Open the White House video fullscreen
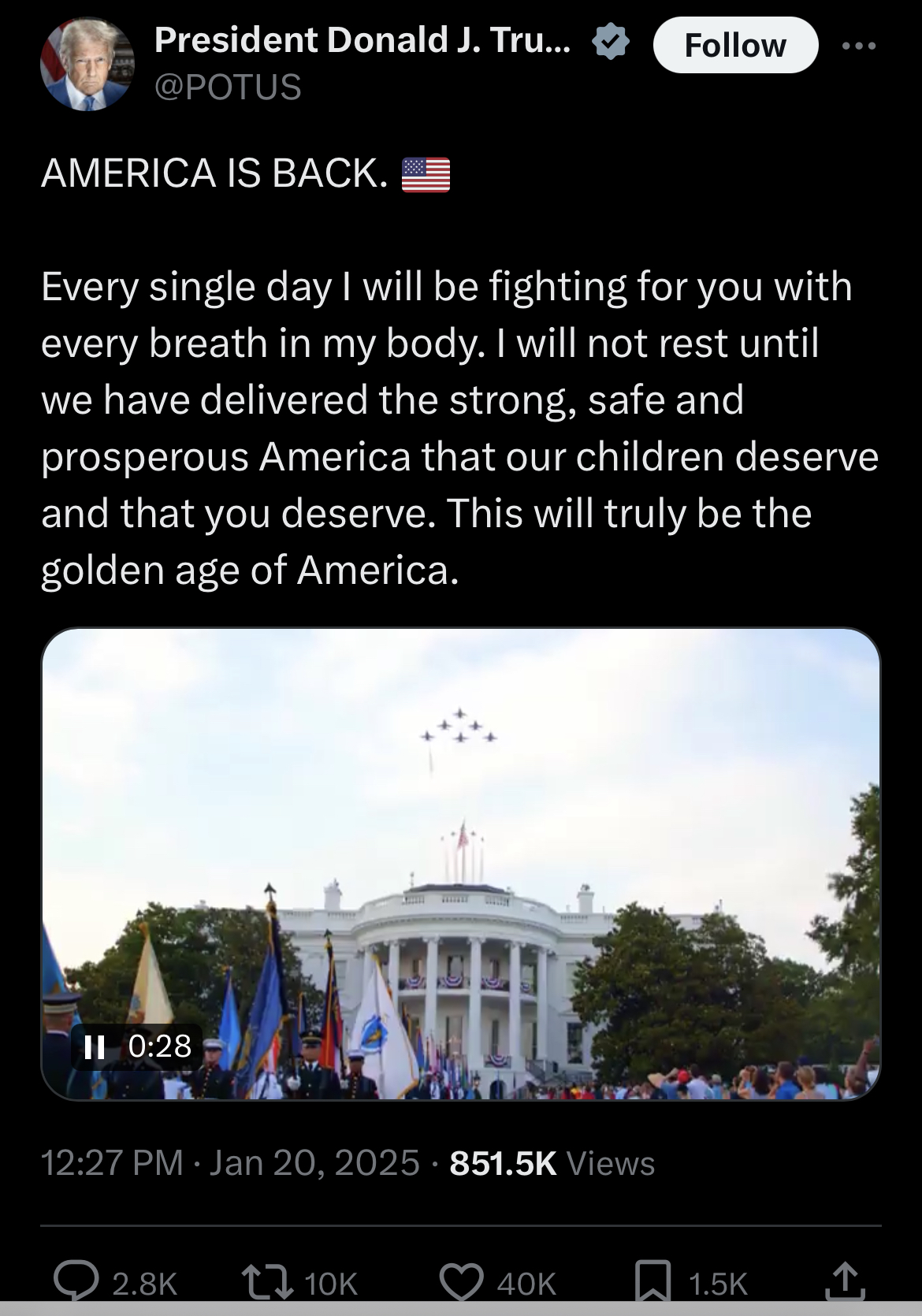The height and width of the screenshot is (1316, 922). 460,863
